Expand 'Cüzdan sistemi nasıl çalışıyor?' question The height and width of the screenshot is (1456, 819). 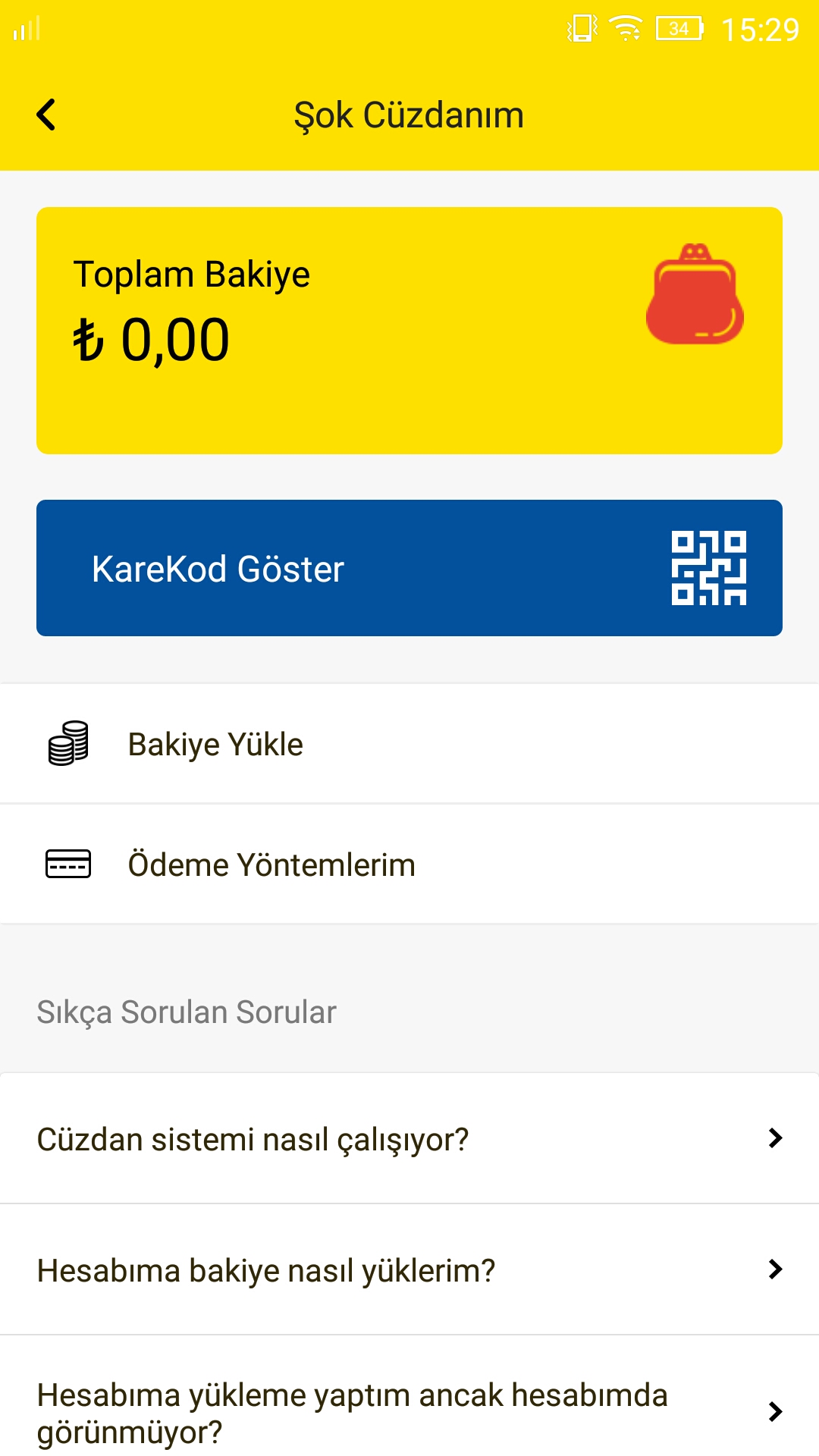[409, 1138]
